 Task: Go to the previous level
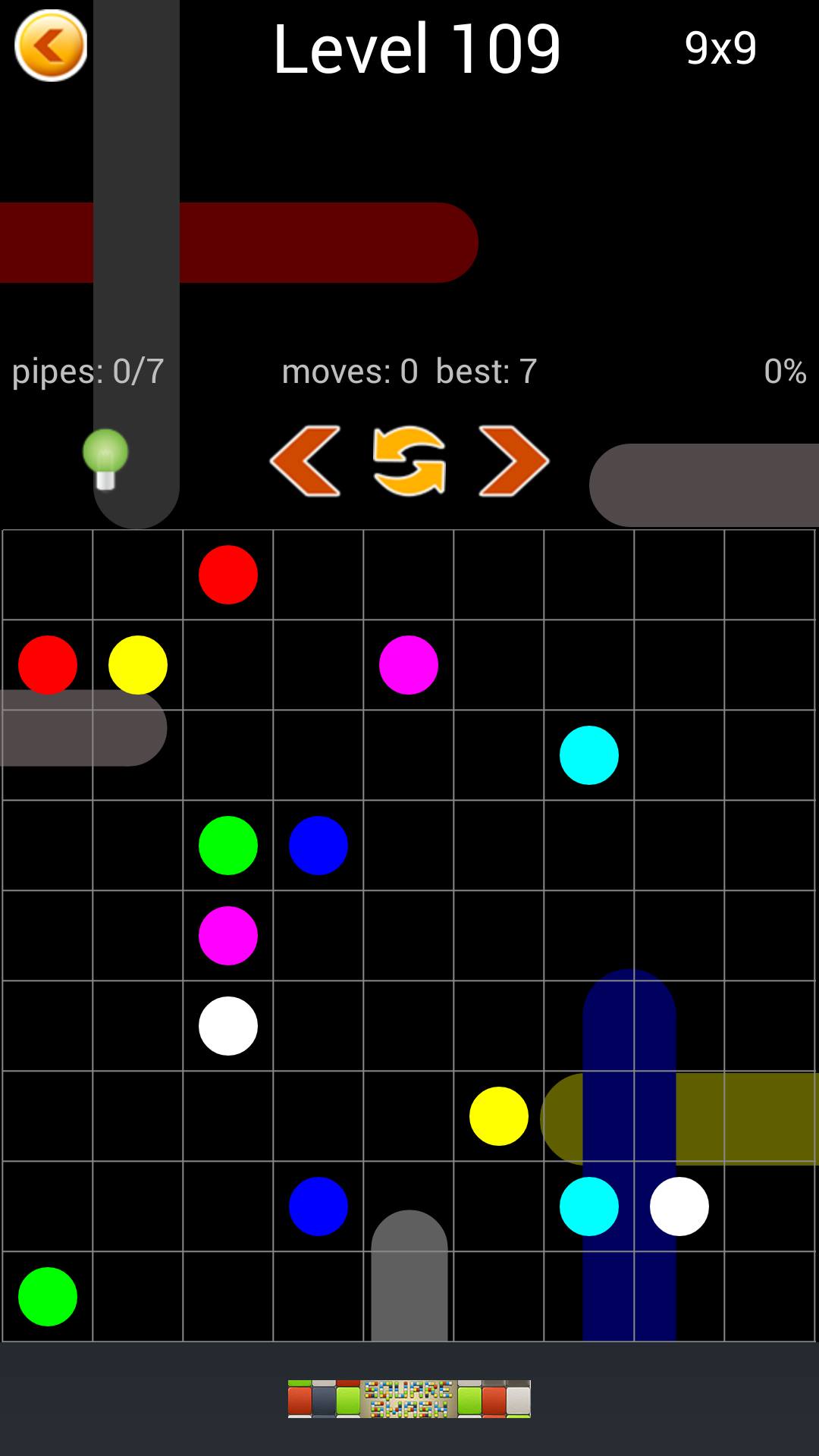point(305,461)
